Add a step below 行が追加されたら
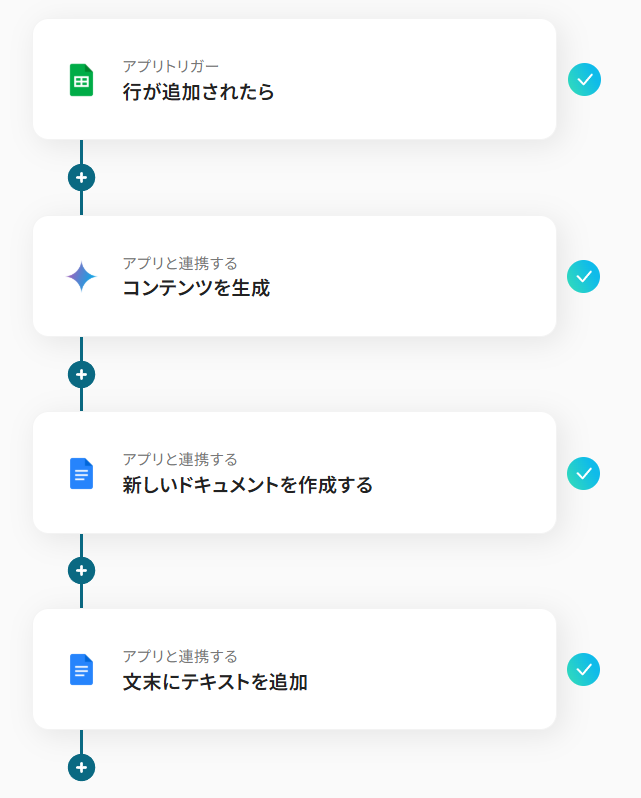641x798 pixels. 81,178
